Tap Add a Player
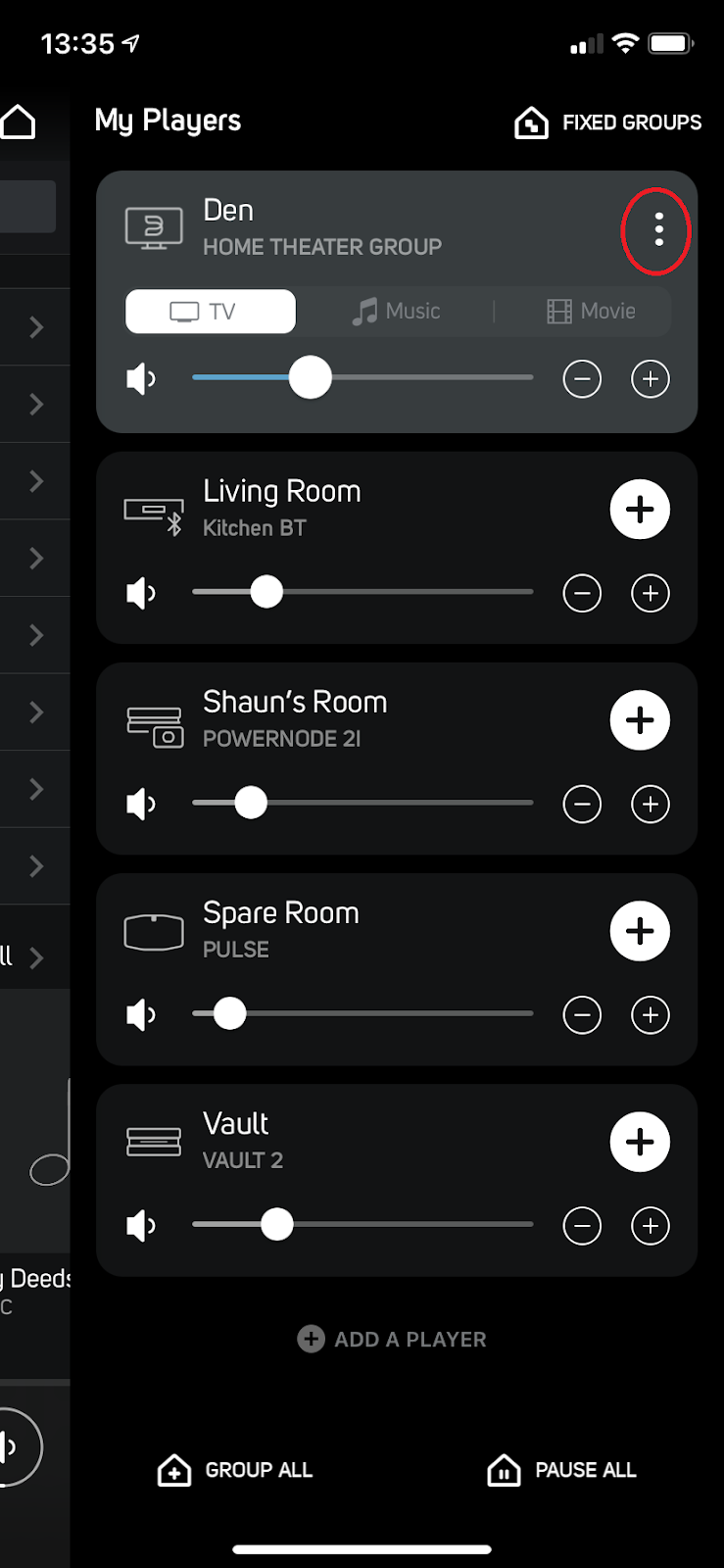This screenshot has width=724, height=1568. [x=392, y=1339]
